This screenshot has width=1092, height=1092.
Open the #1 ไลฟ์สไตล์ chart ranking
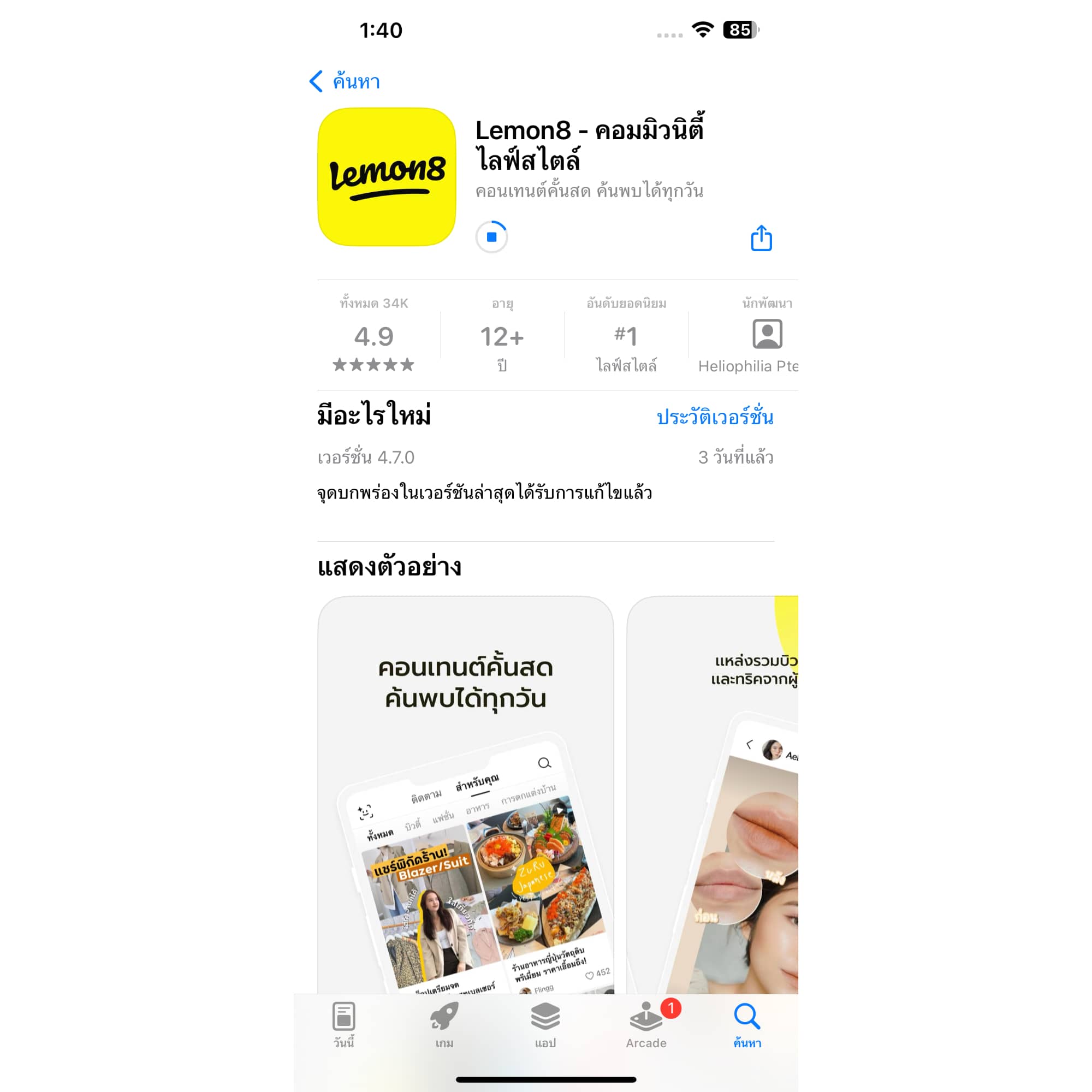[x=626, y=339]
